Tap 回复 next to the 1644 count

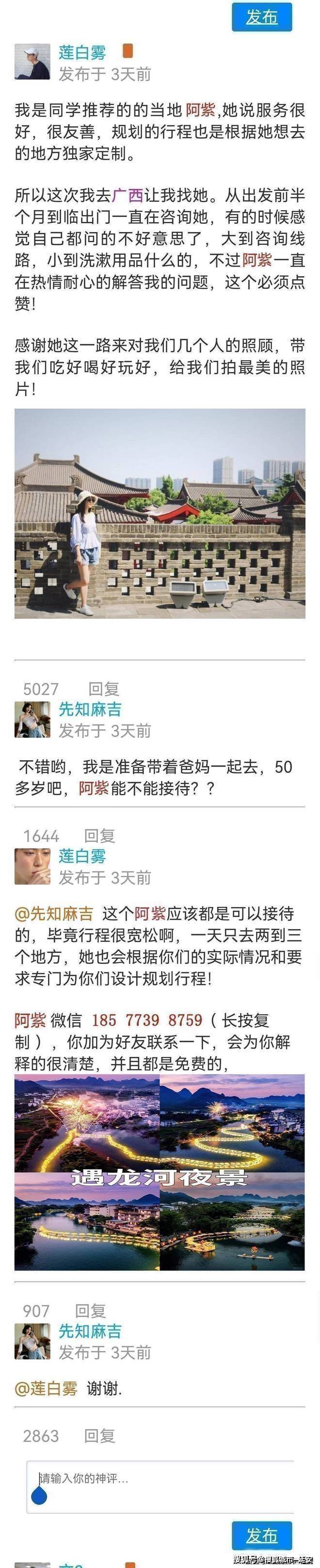(99, 836)
